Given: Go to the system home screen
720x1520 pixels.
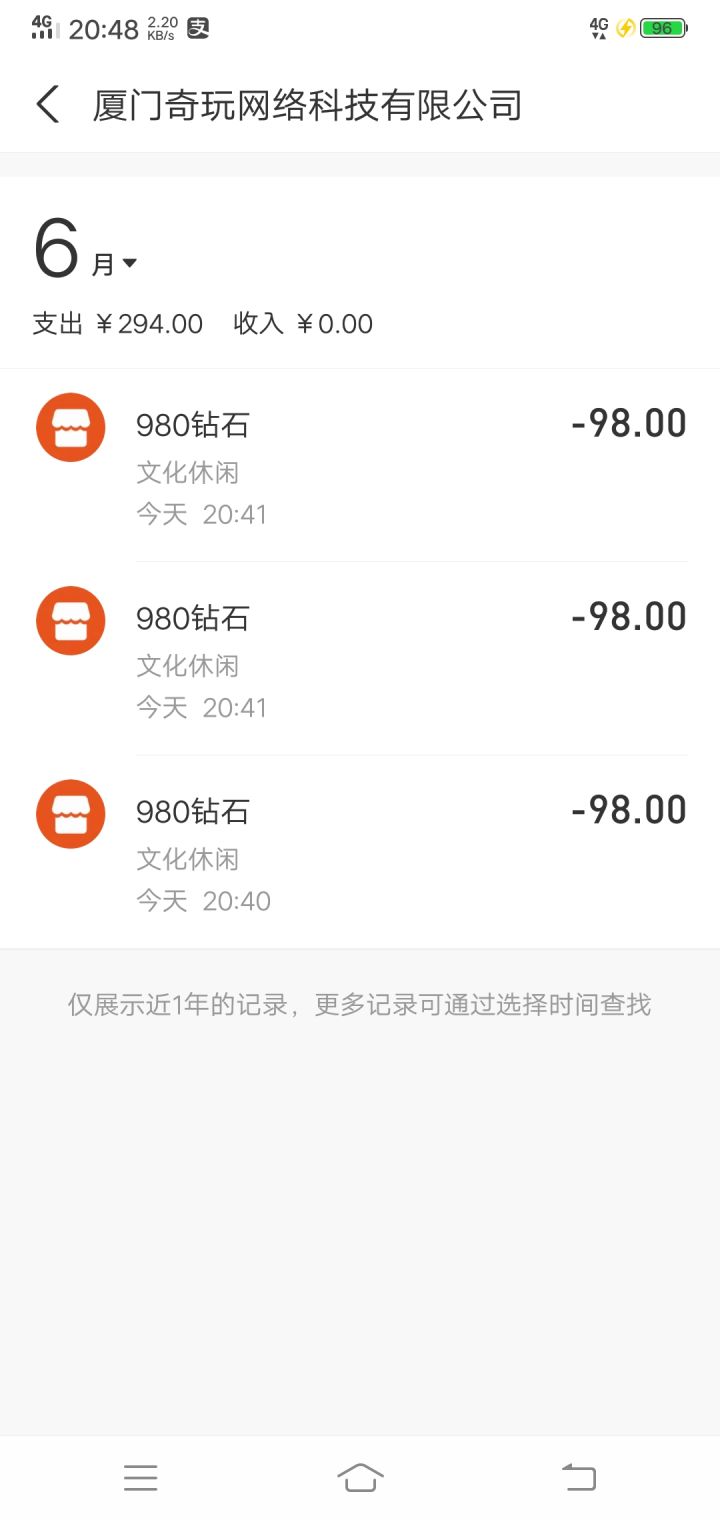Looking at the screenshot, I should [x=360, y=1477].
